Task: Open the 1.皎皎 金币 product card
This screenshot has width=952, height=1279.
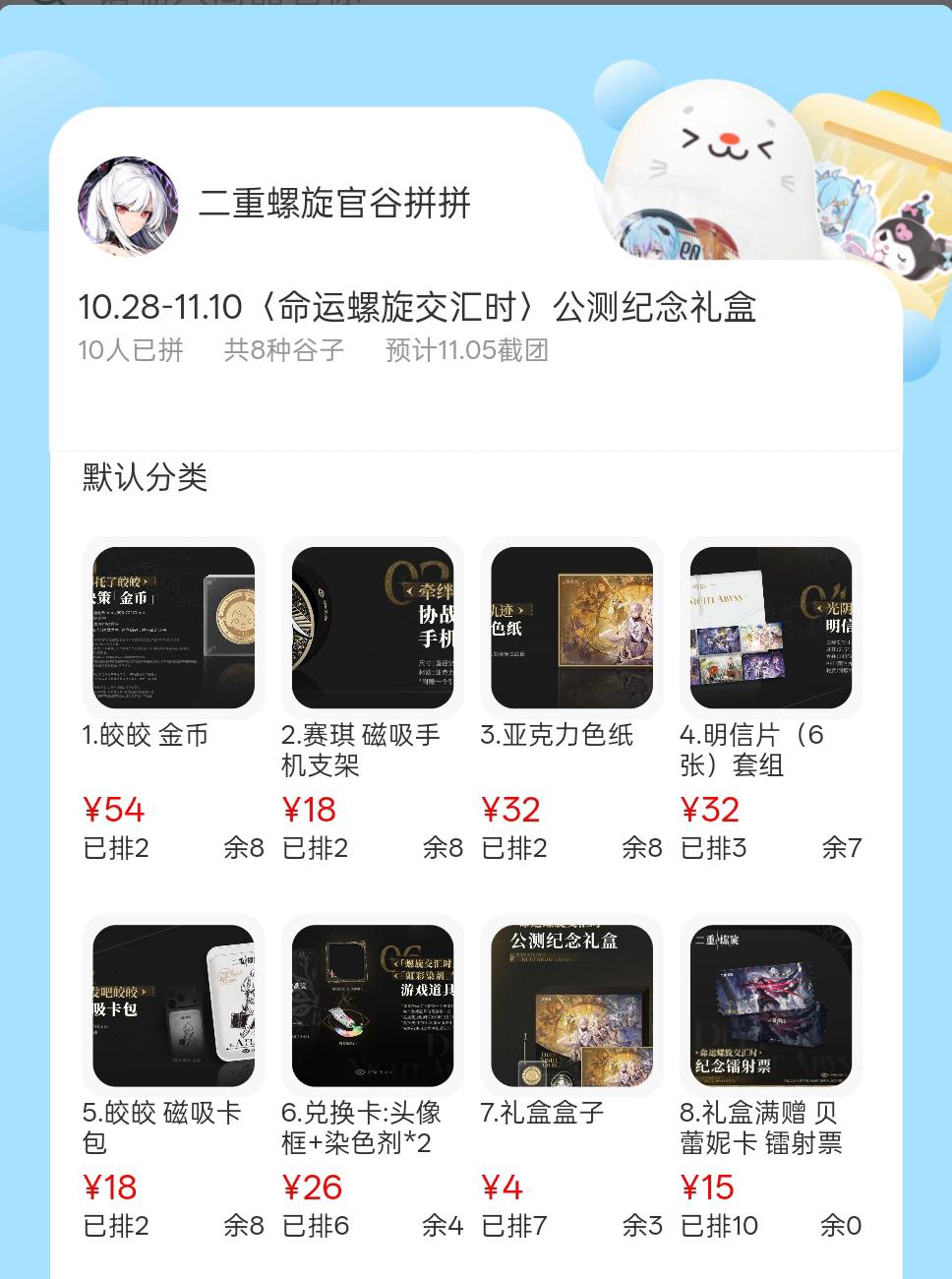Action: [x=173, y=628]
